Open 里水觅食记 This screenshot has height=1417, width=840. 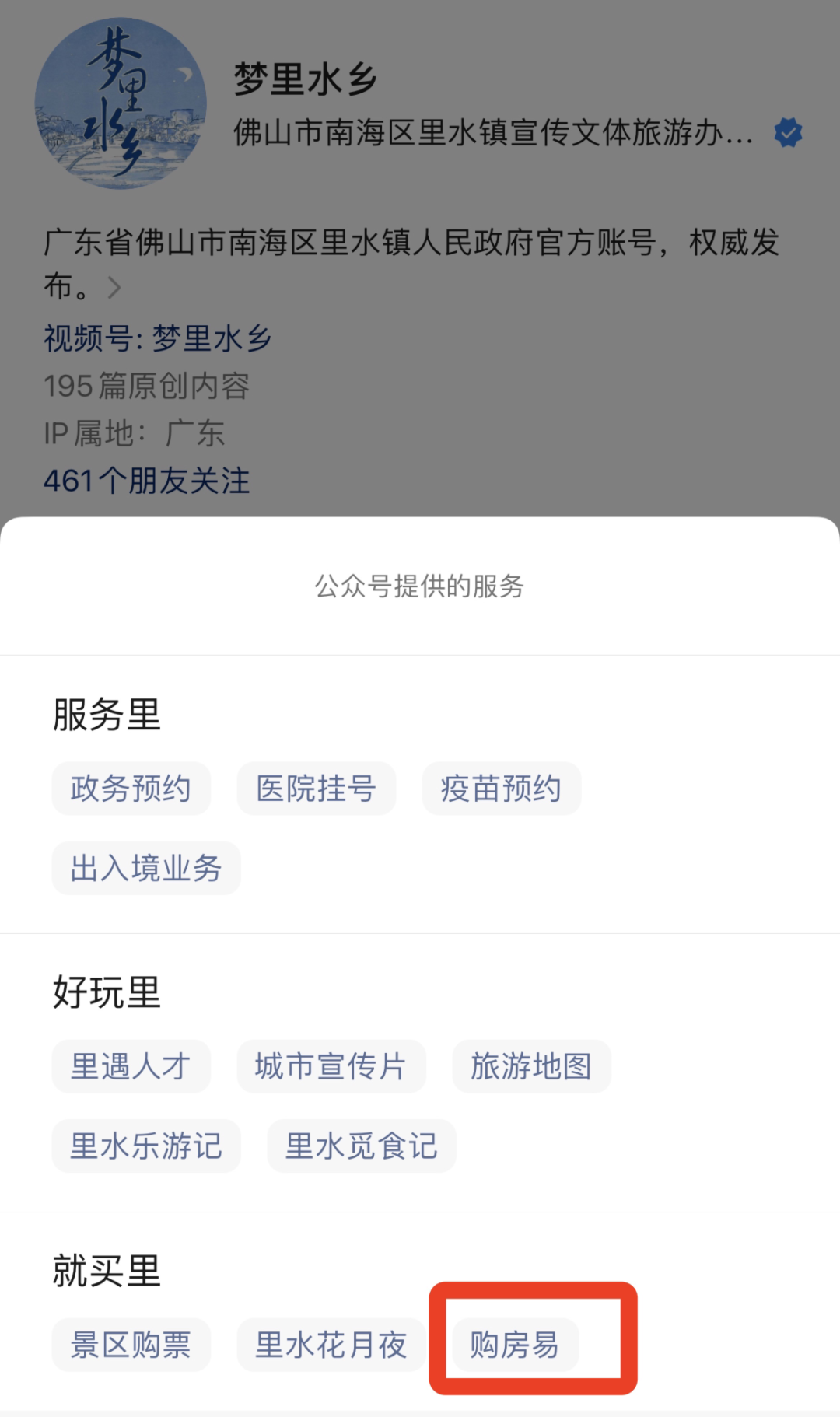tap(361, 1146)
